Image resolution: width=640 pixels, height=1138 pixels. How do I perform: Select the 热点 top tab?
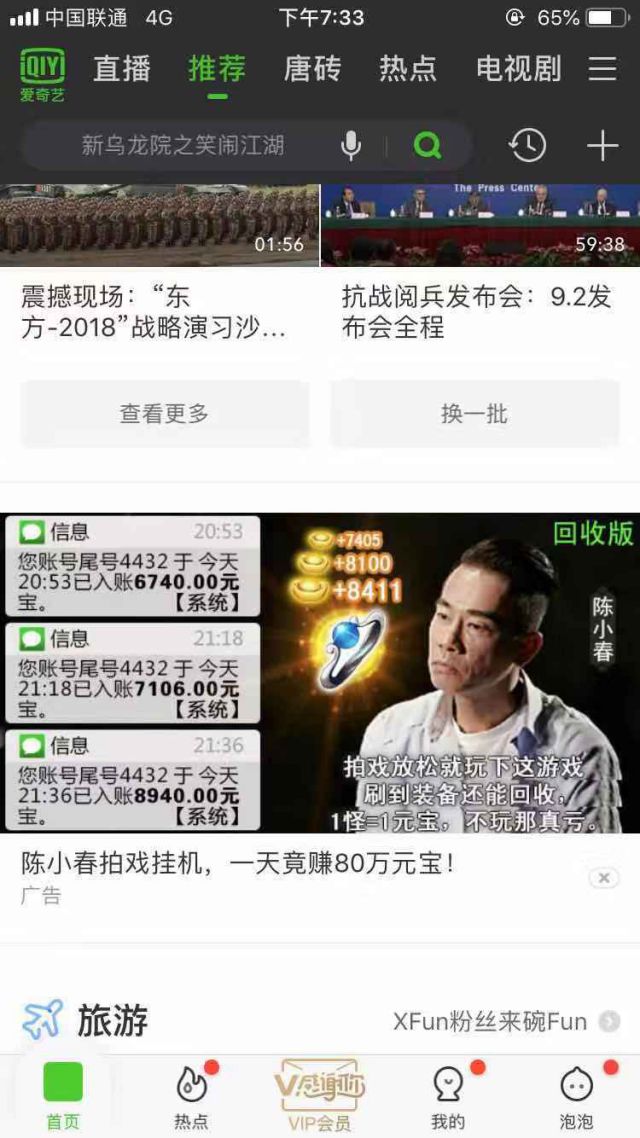point(408,69)
